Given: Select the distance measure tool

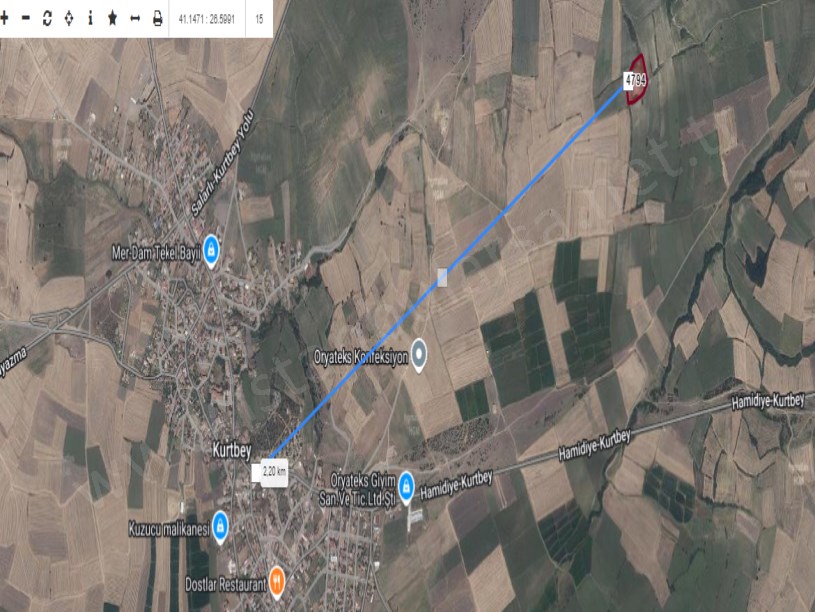Looking at the screenshot, I should (x=135, y=19).
